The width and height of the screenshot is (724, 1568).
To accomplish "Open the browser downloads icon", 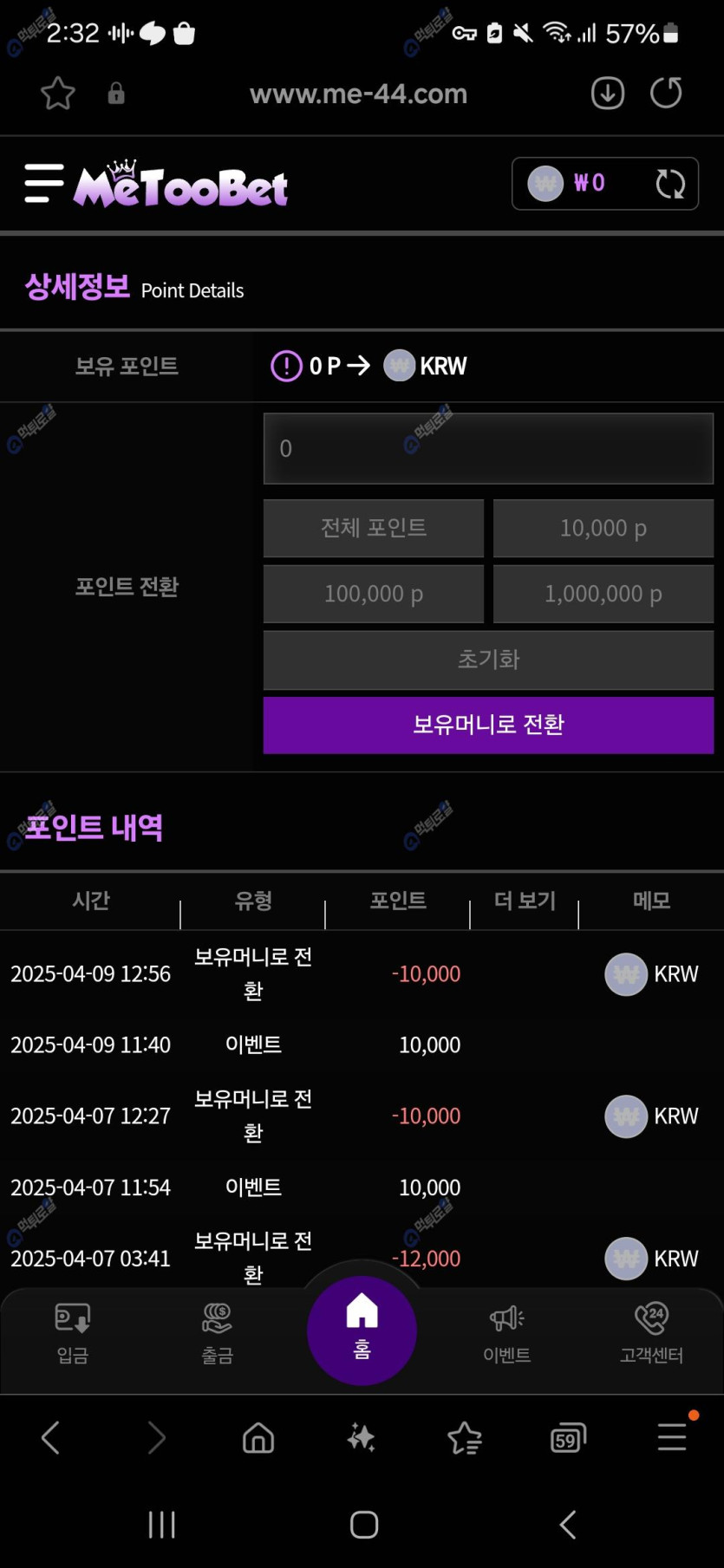I will click(x=608, y=93).
